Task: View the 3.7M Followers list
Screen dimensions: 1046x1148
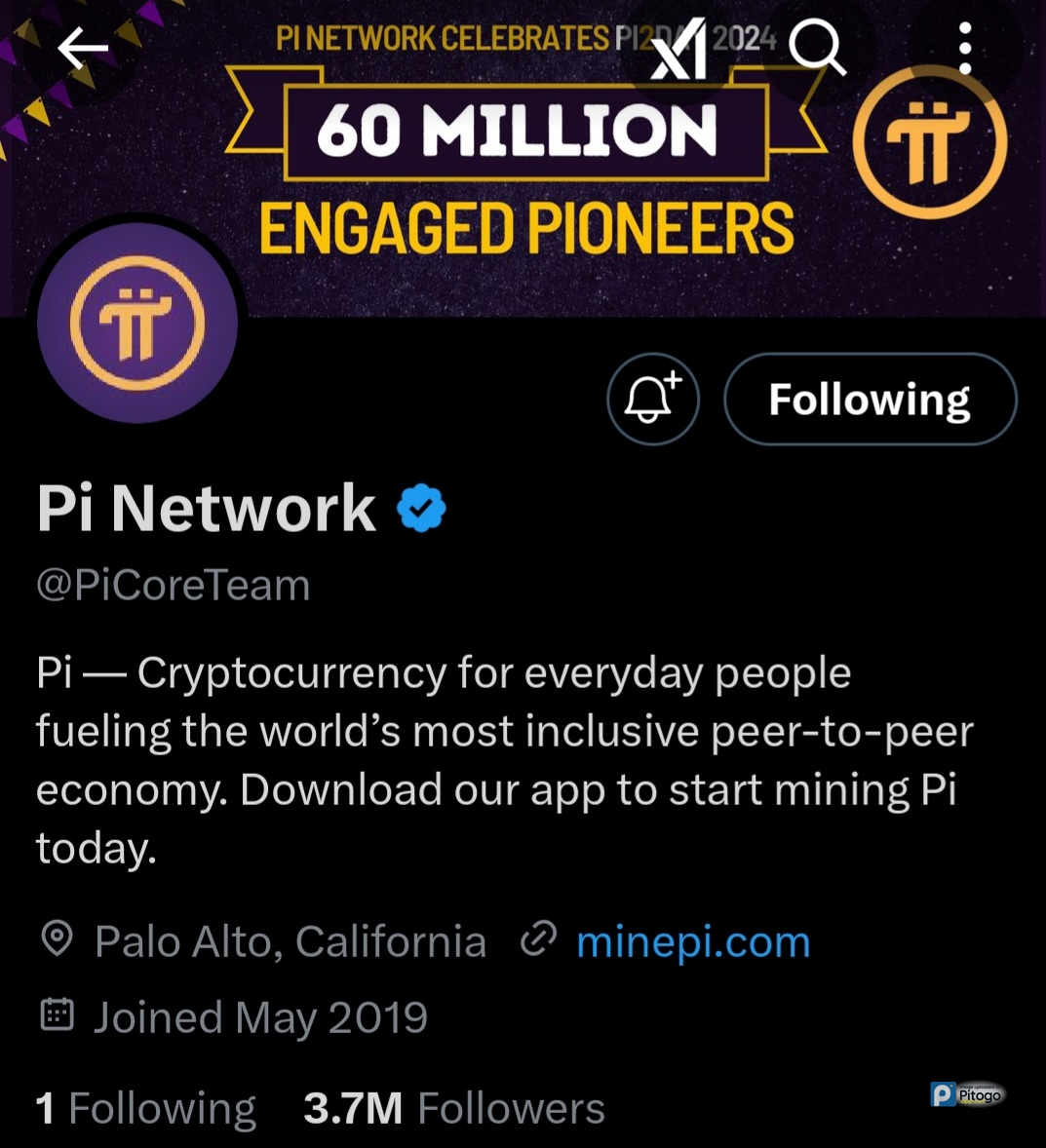Action: (x=454, y=1108)
